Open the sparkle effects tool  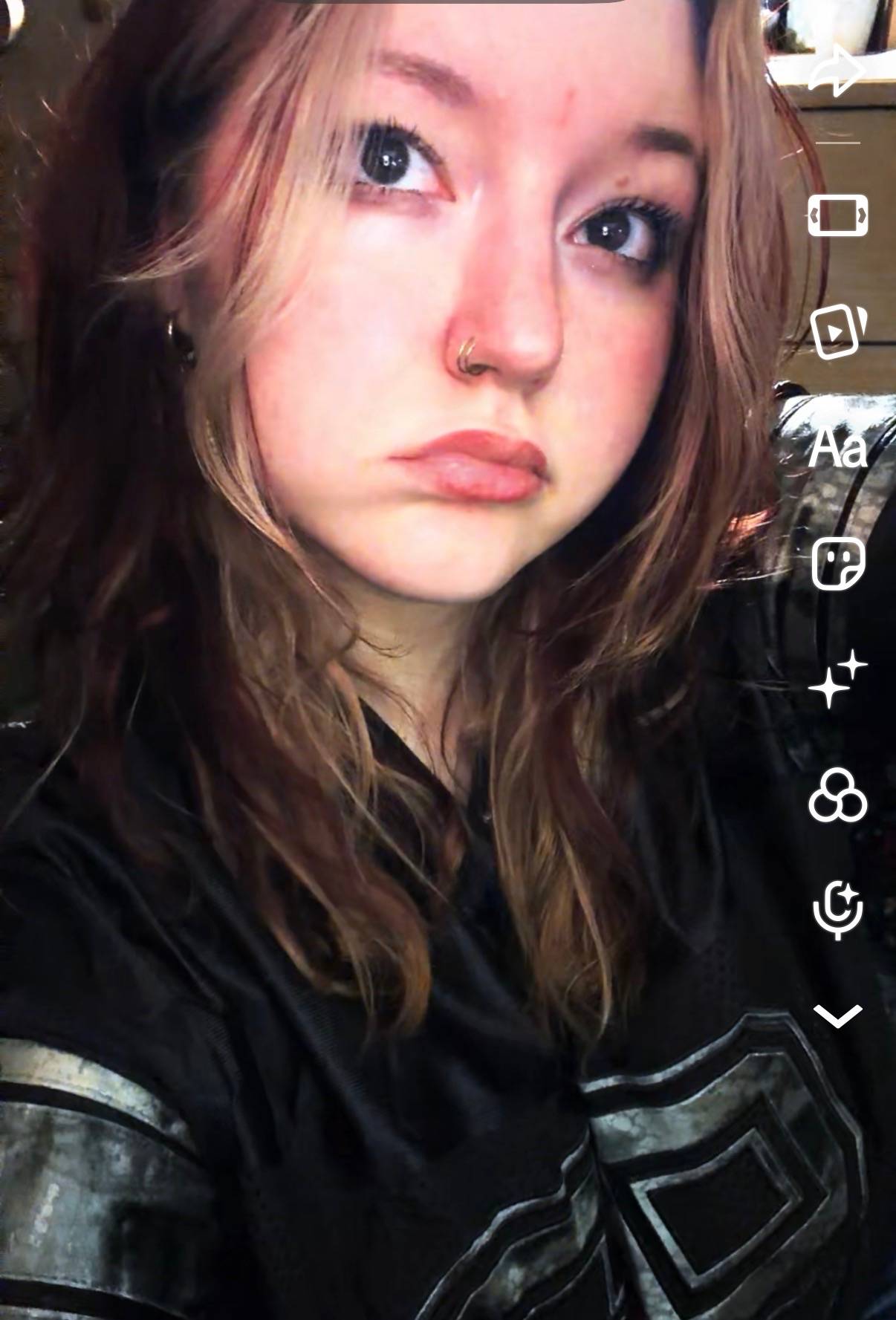click(838, 679)
